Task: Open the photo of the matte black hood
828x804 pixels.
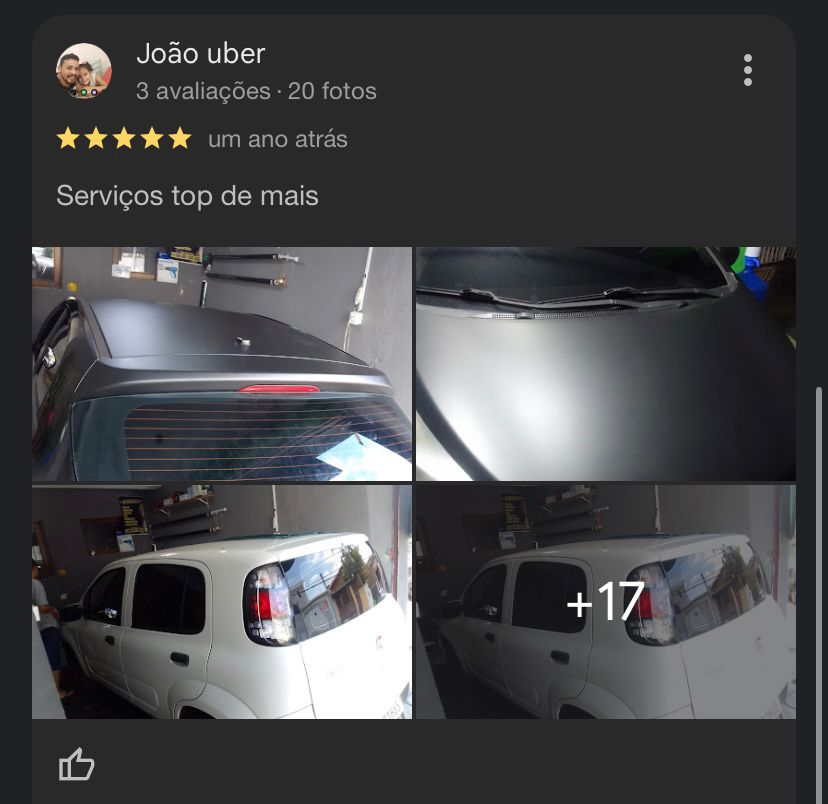Action: 606,364
